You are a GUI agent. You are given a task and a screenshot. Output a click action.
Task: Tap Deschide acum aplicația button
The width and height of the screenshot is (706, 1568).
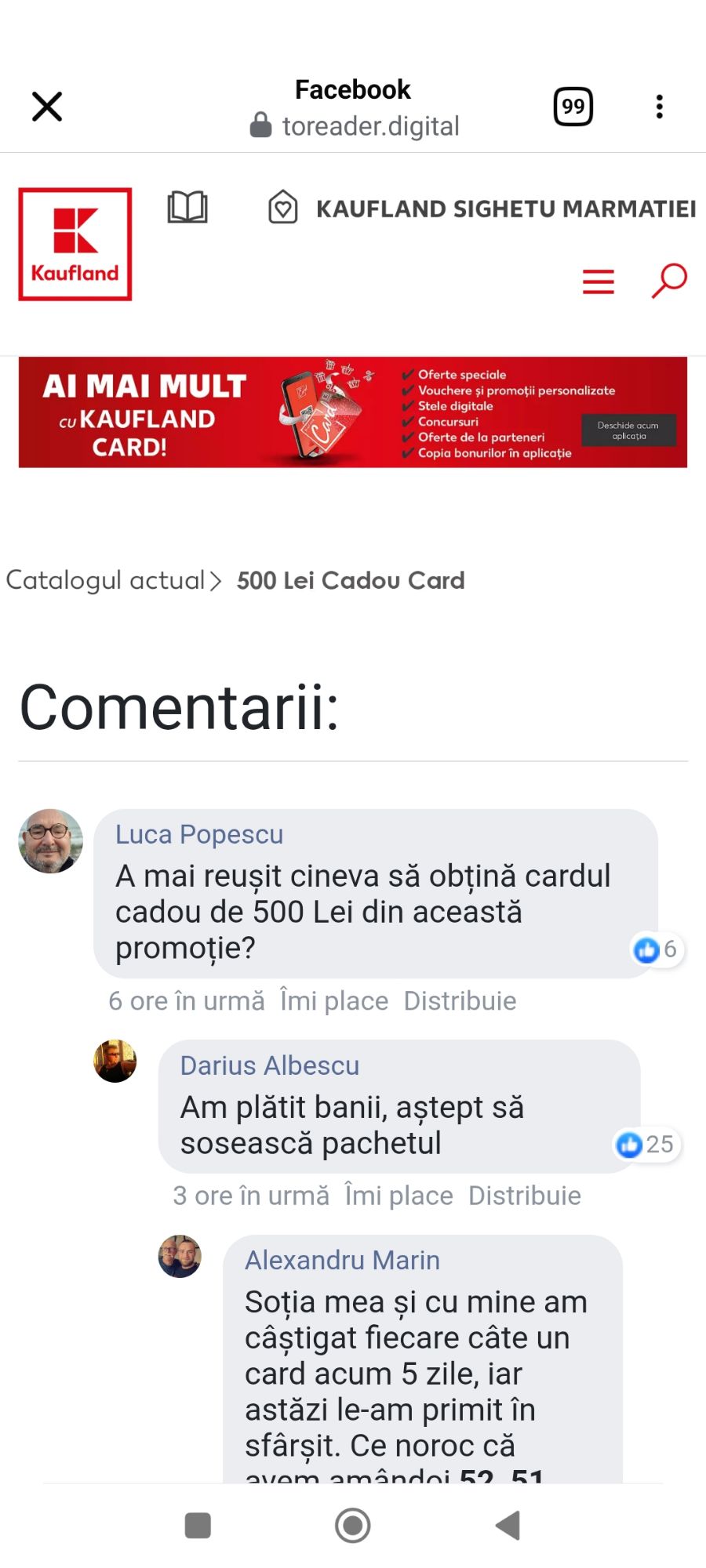tap(628, 430)
